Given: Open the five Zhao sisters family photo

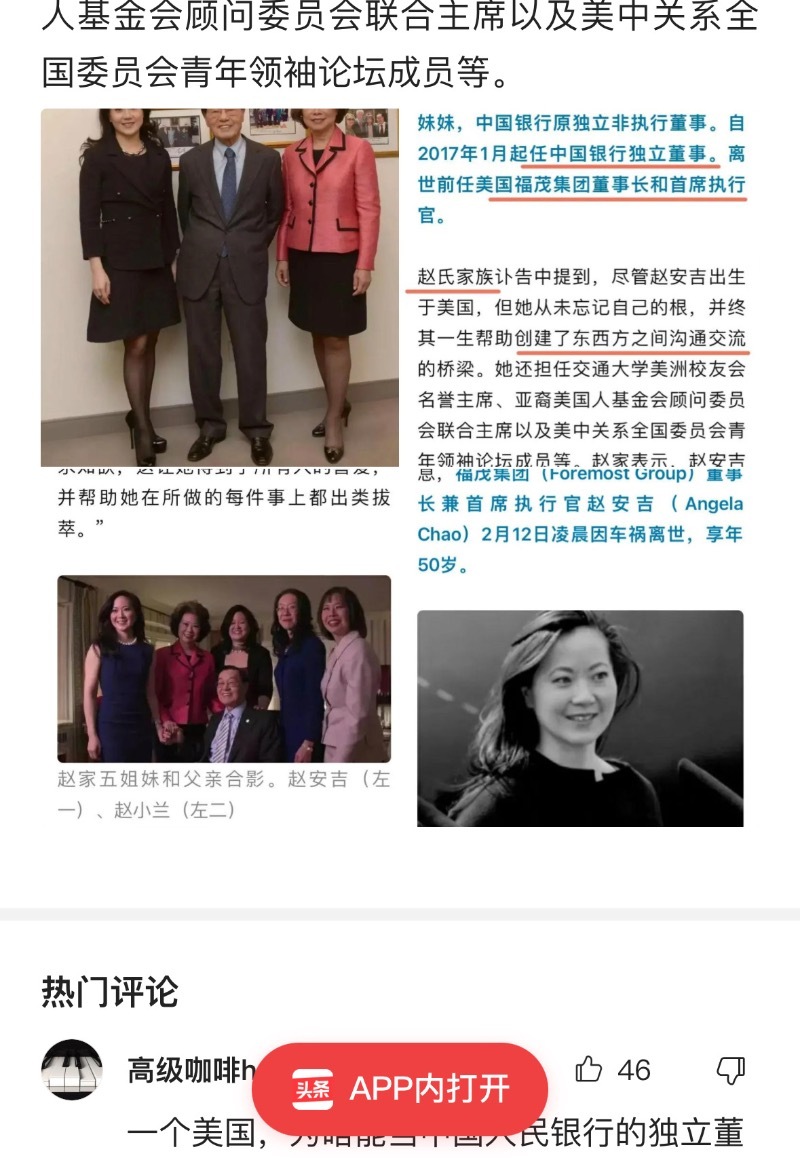Looking at the screenshot, I should tap(224, 669).
